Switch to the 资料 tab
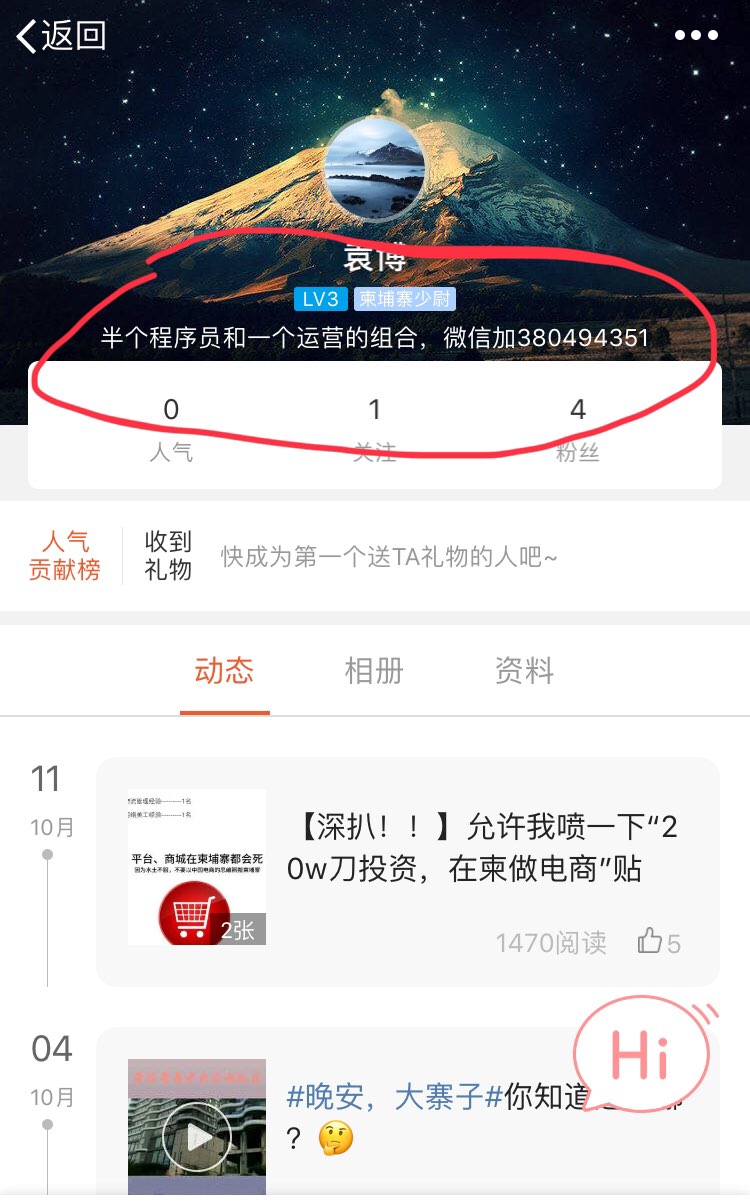 coord(524,670)
